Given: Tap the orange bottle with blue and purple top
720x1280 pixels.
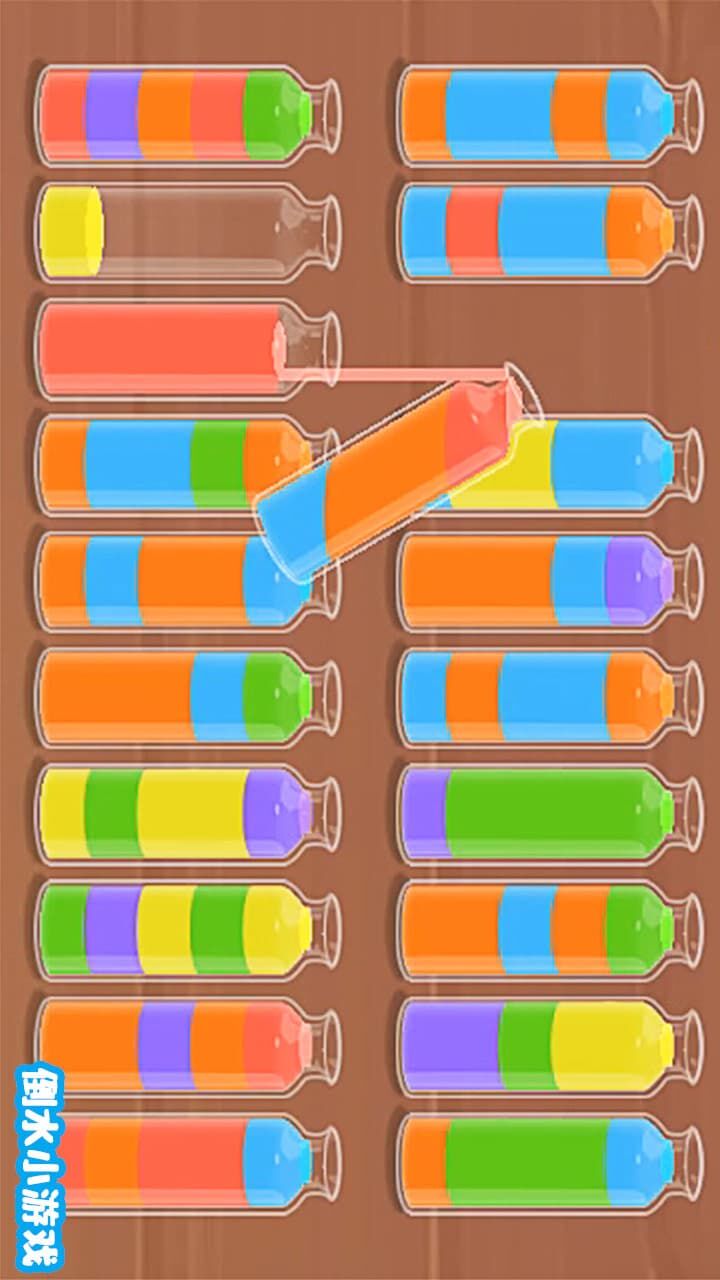Looking at the screenshot, I should [548, 581].
